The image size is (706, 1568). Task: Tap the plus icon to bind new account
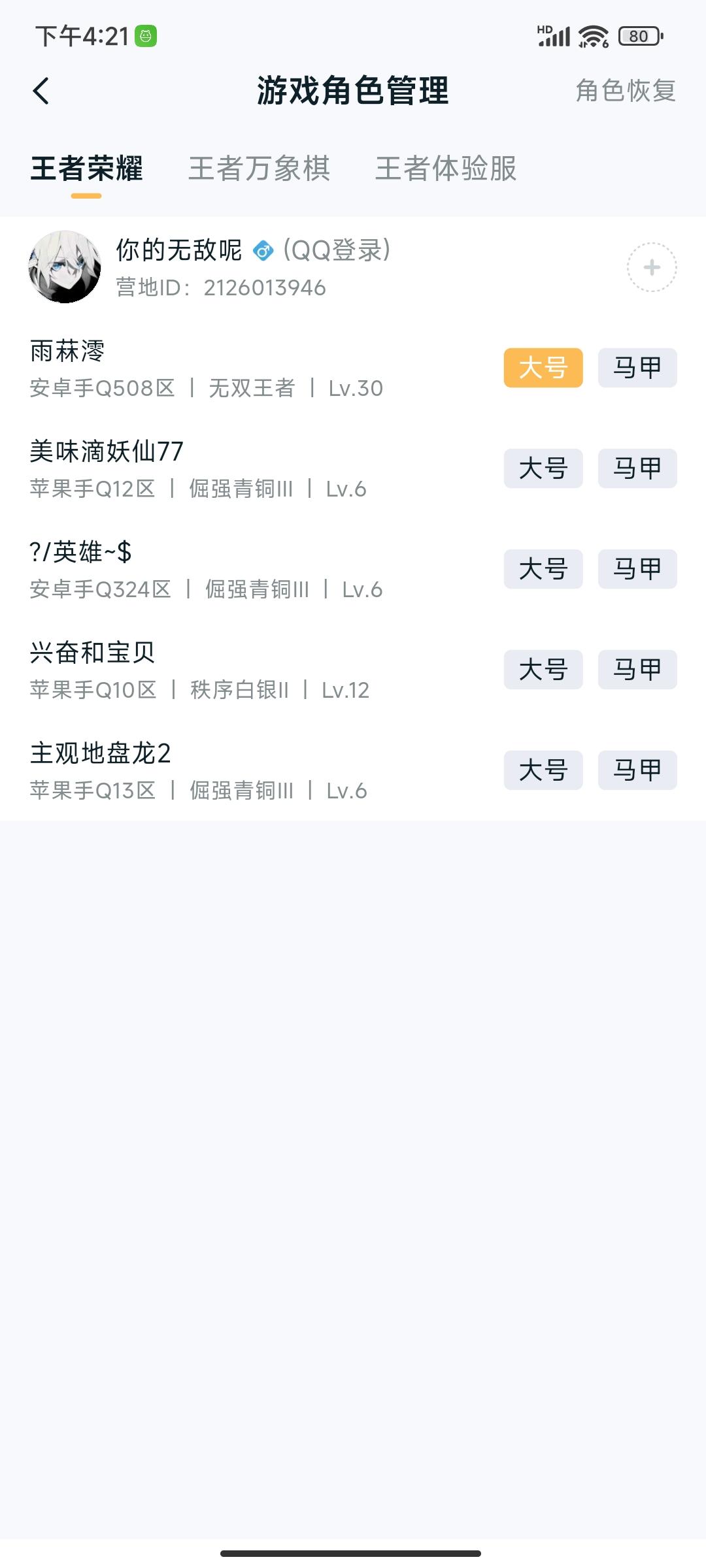(x=652, y=268)
